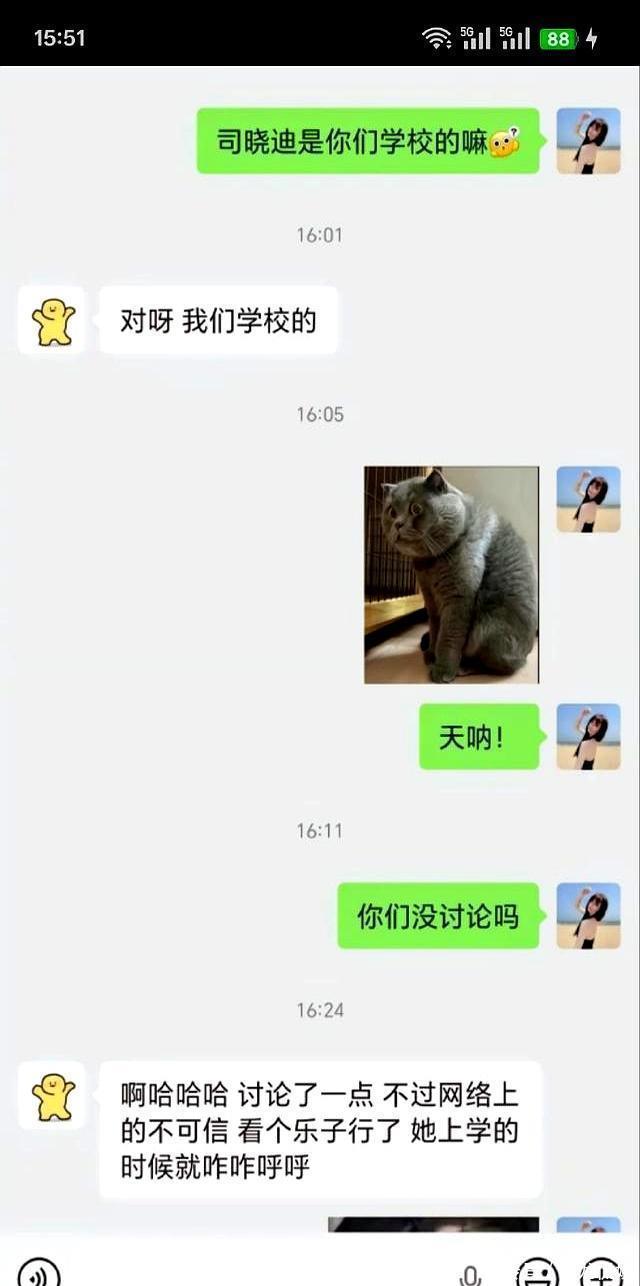Image resolution: width=640 pixels, height=1286 pixels.
Task: Open sender avatar beside 你们没讨论吗 message
Action: click(x=588, y=916)
